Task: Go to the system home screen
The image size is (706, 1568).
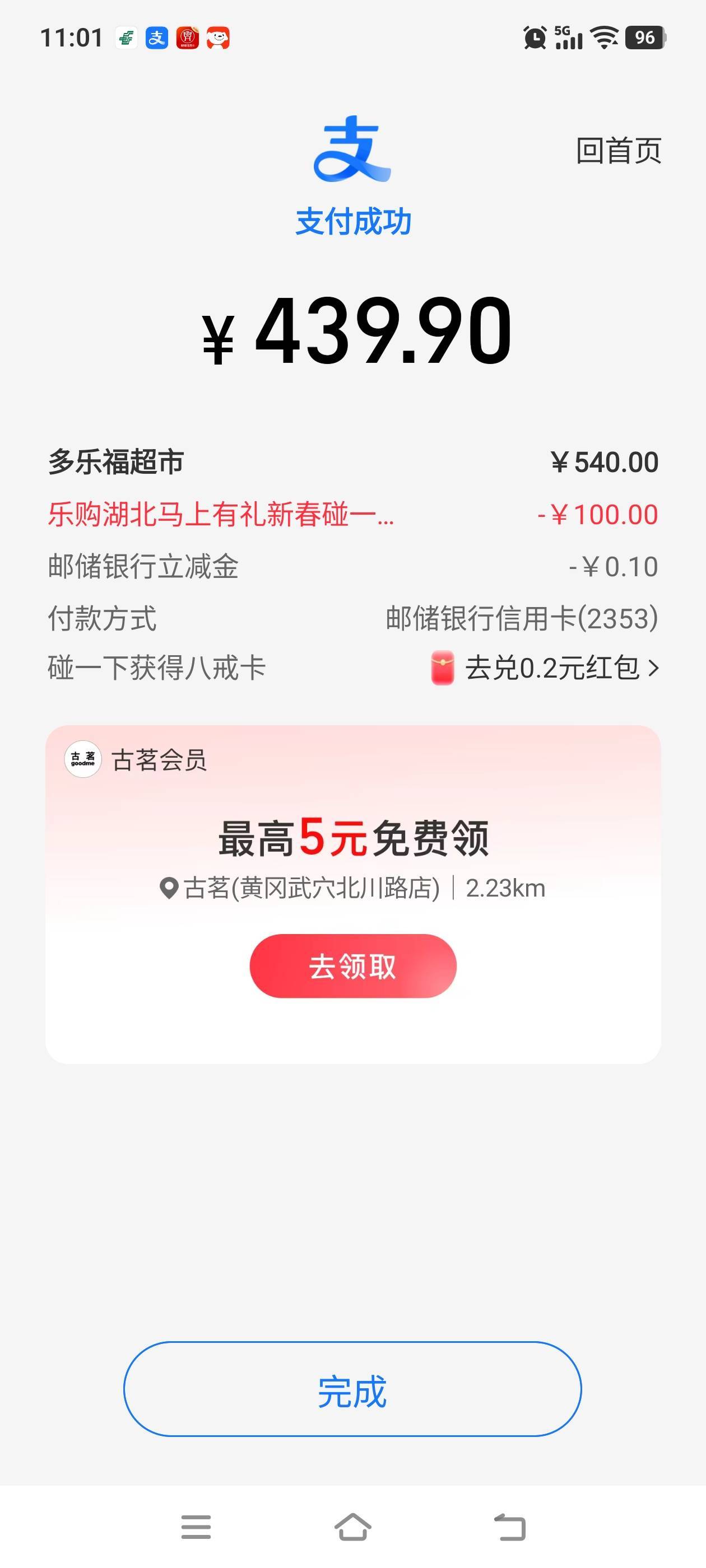Action: tap(352, 1527)
